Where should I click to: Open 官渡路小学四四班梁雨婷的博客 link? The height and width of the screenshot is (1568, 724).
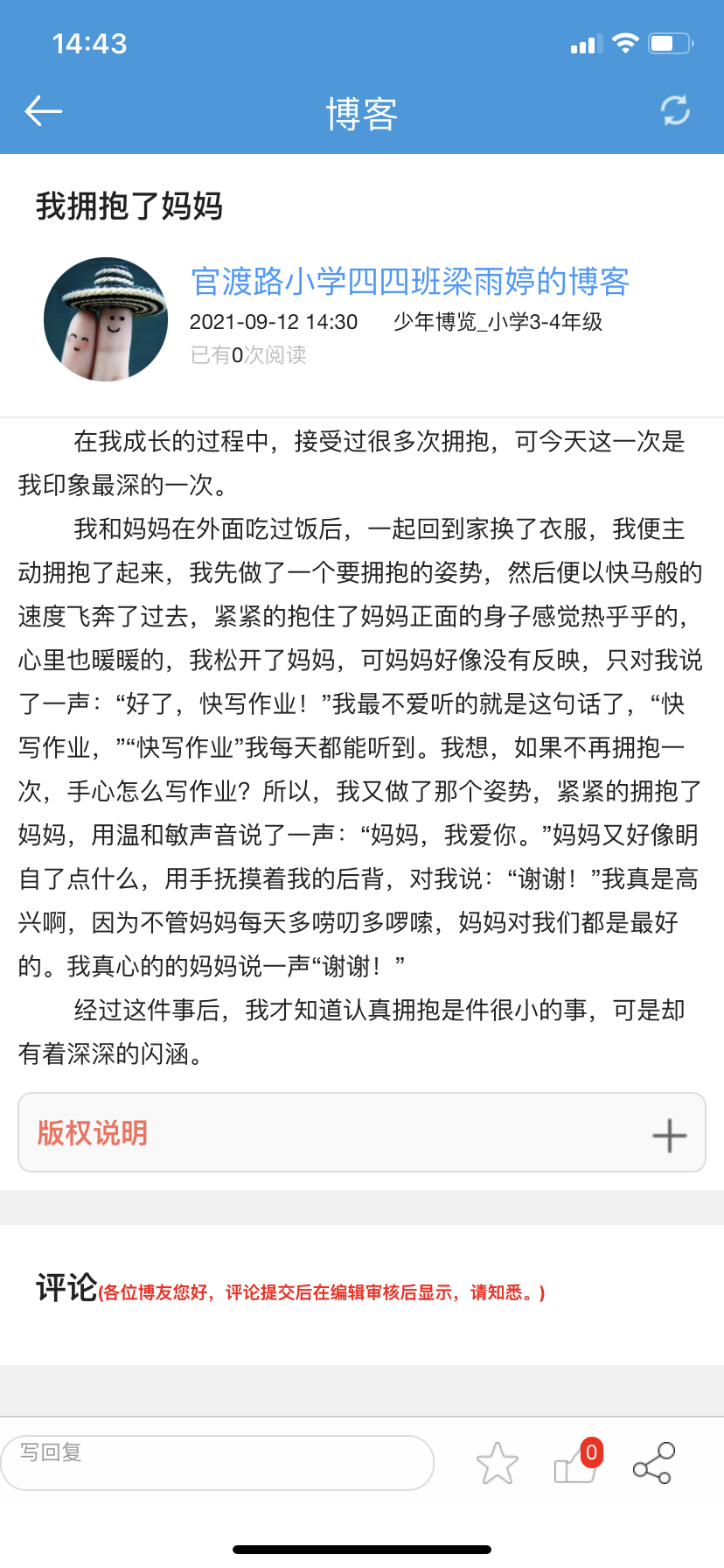coord(410,281)
